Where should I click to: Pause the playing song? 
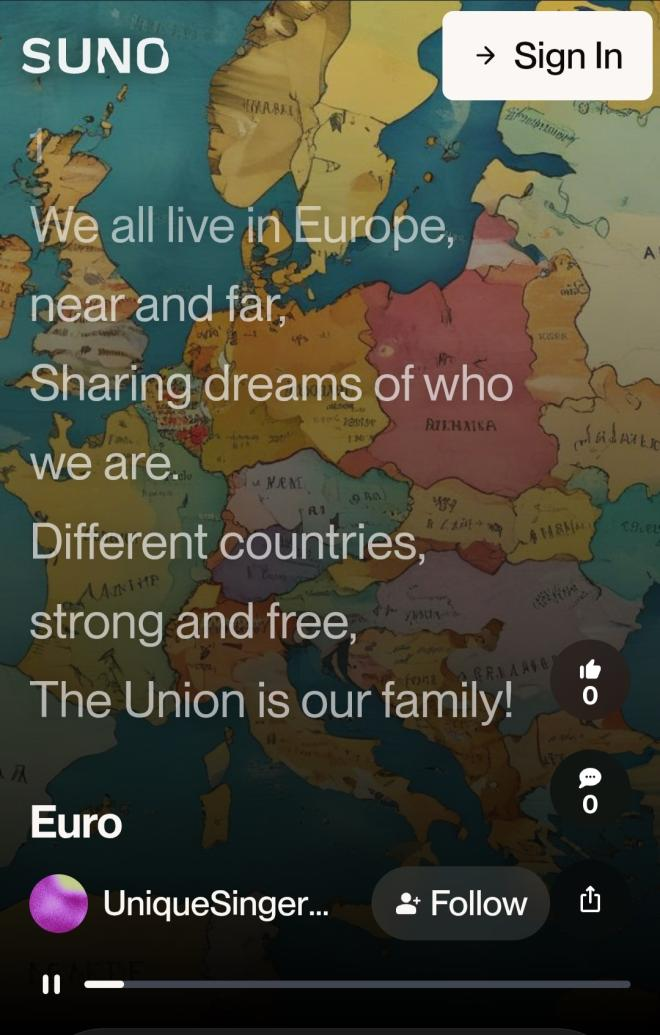51,985
